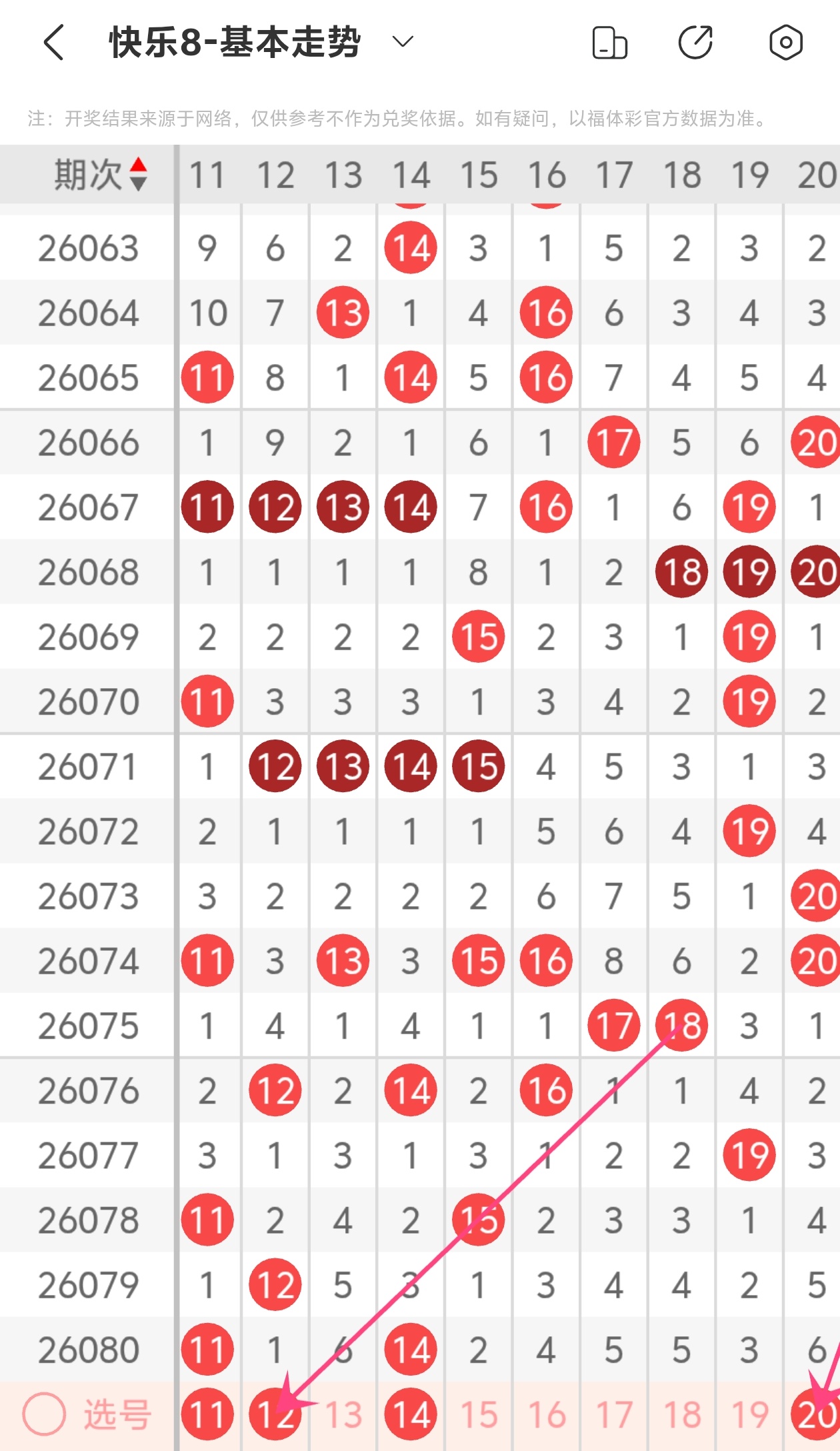The image size is (840, 1451).
Task: Tap the screen orientation switch icon
Action: pyautogui.click(x=609, y=43)
